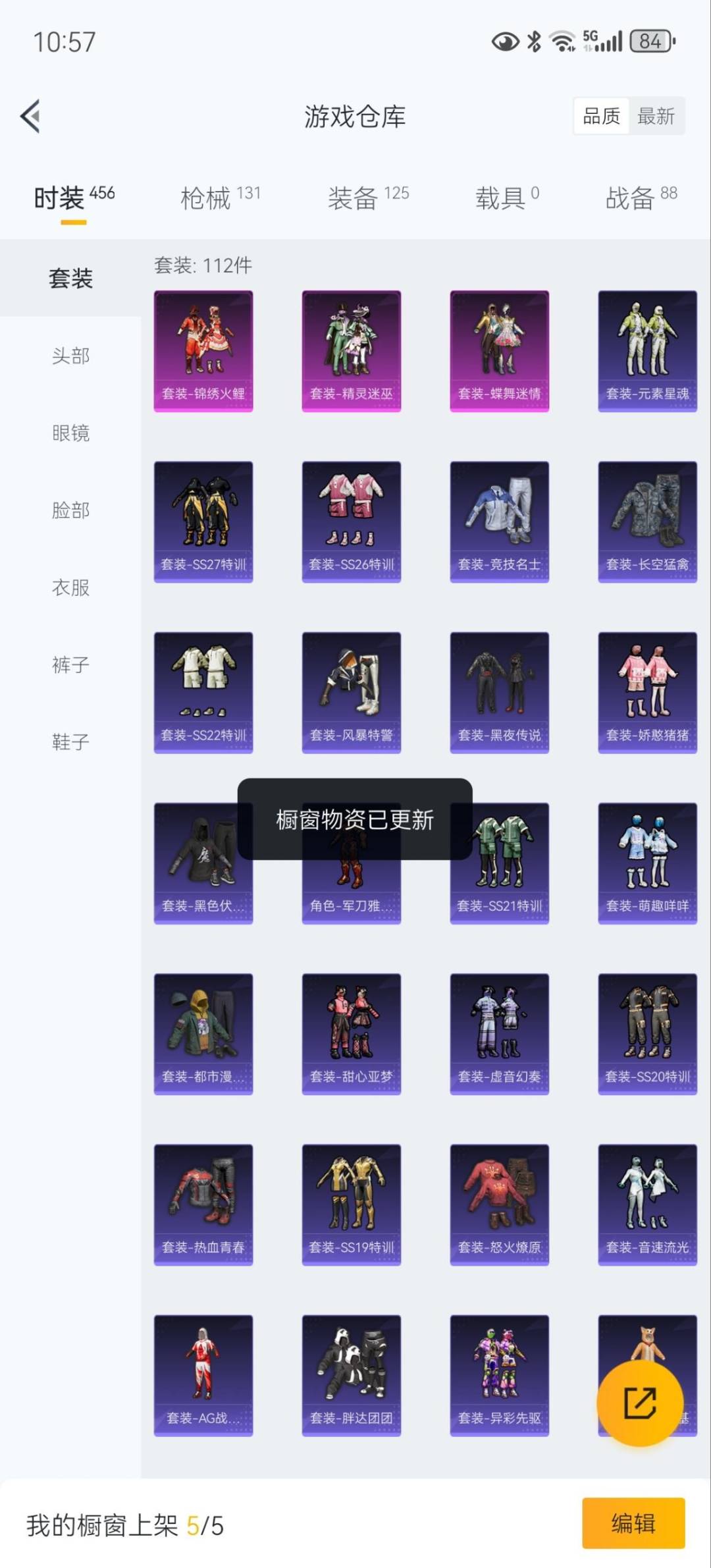Viewport: 711px width, 1568px height.
Task: Open the 套装-锦绣火鲤 item
Action: 203,351
